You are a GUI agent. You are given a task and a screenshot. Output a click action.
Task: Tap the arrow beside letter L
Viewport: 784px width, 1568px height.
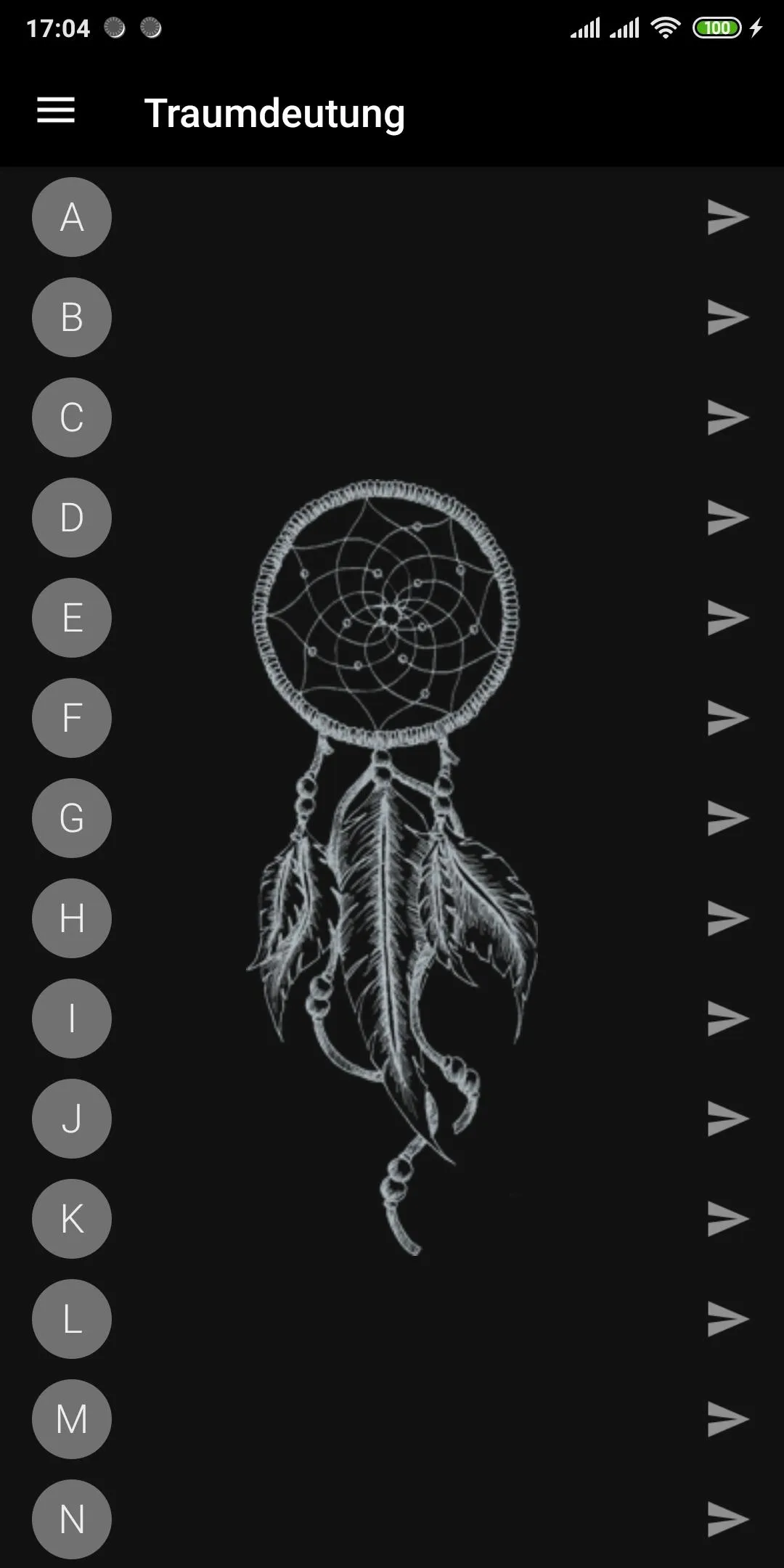727,1319
